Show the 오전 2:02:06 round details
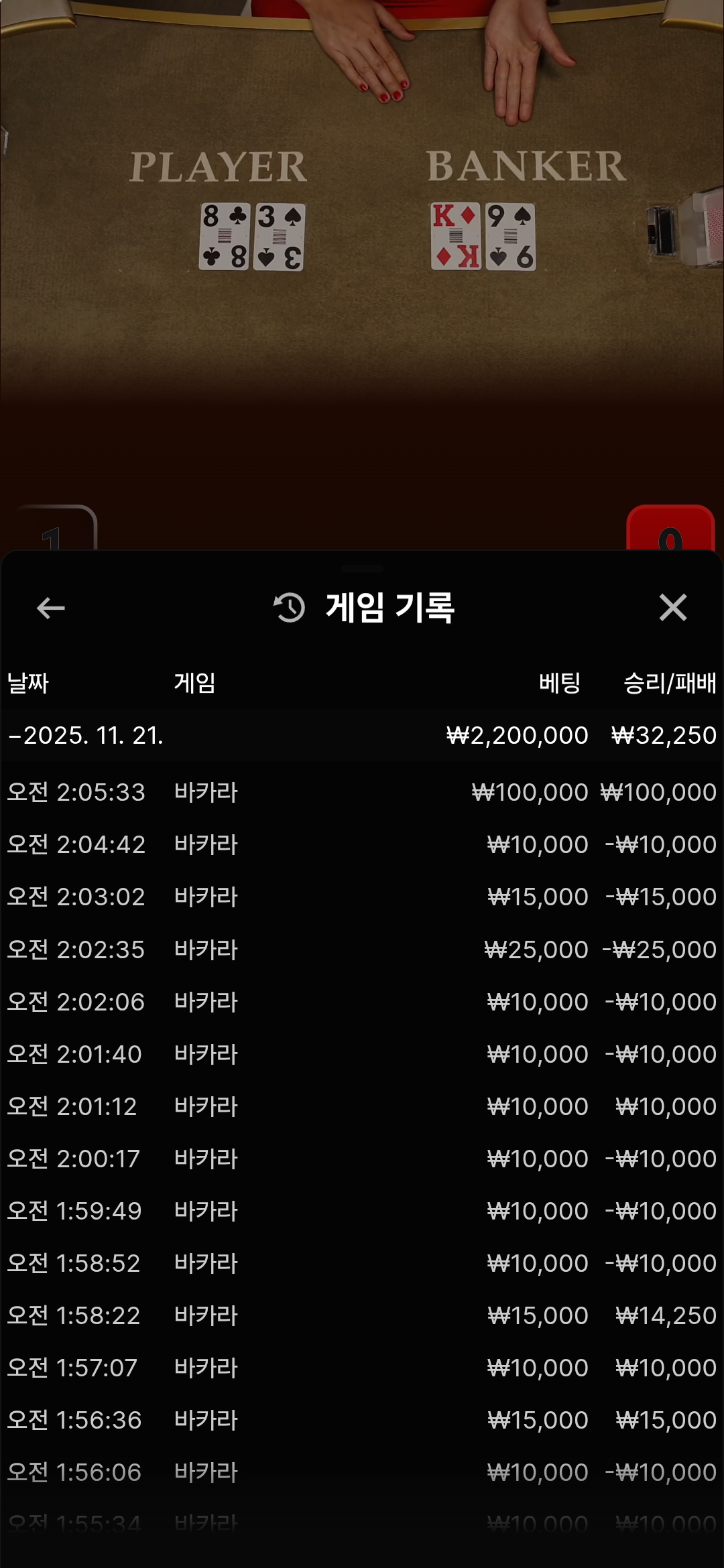The height and width of the screenshot is (1568, 724). pos(362,1002)
